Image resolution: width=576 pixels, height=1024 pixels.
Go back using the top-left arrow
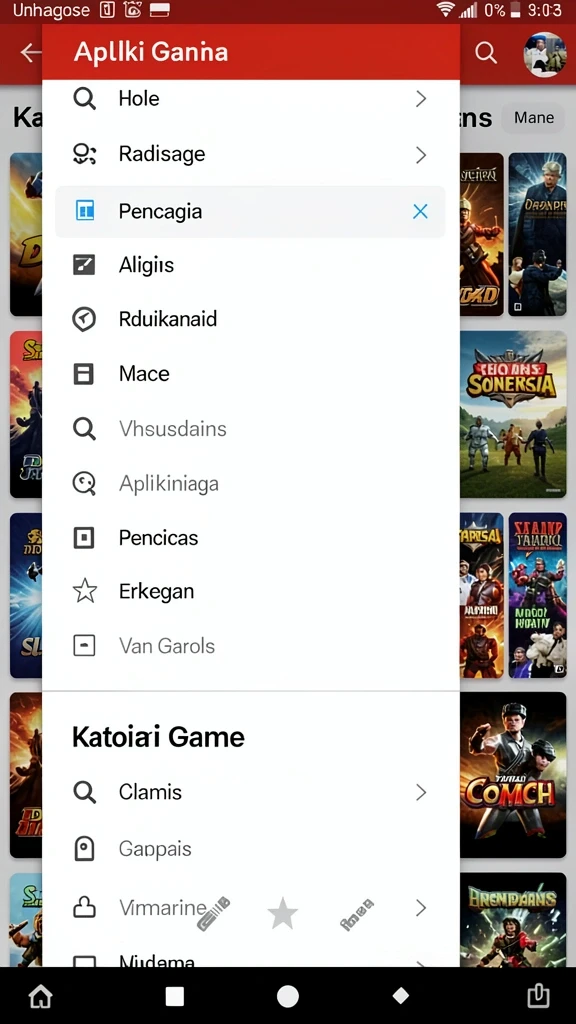click(30, 52)
